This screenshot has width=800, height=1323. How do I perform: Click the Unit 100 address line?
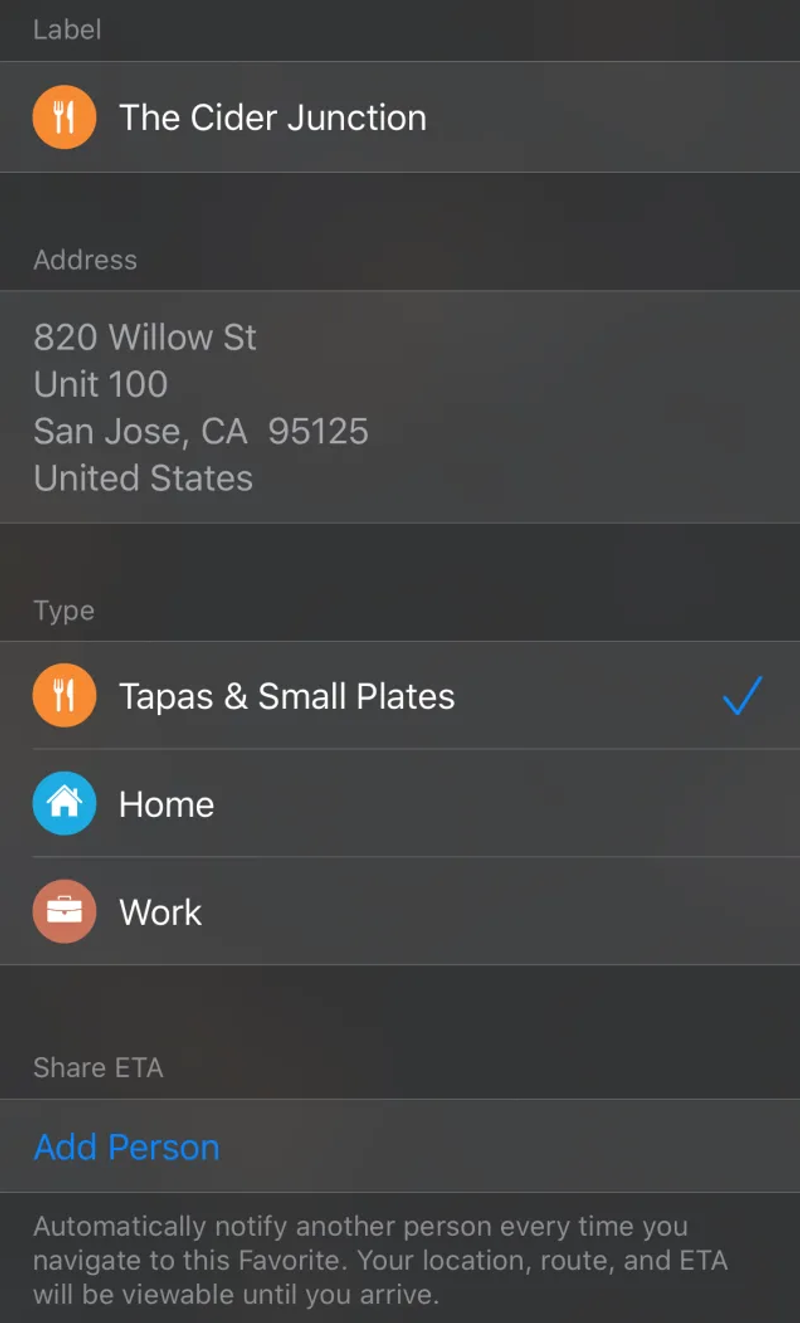100,384
